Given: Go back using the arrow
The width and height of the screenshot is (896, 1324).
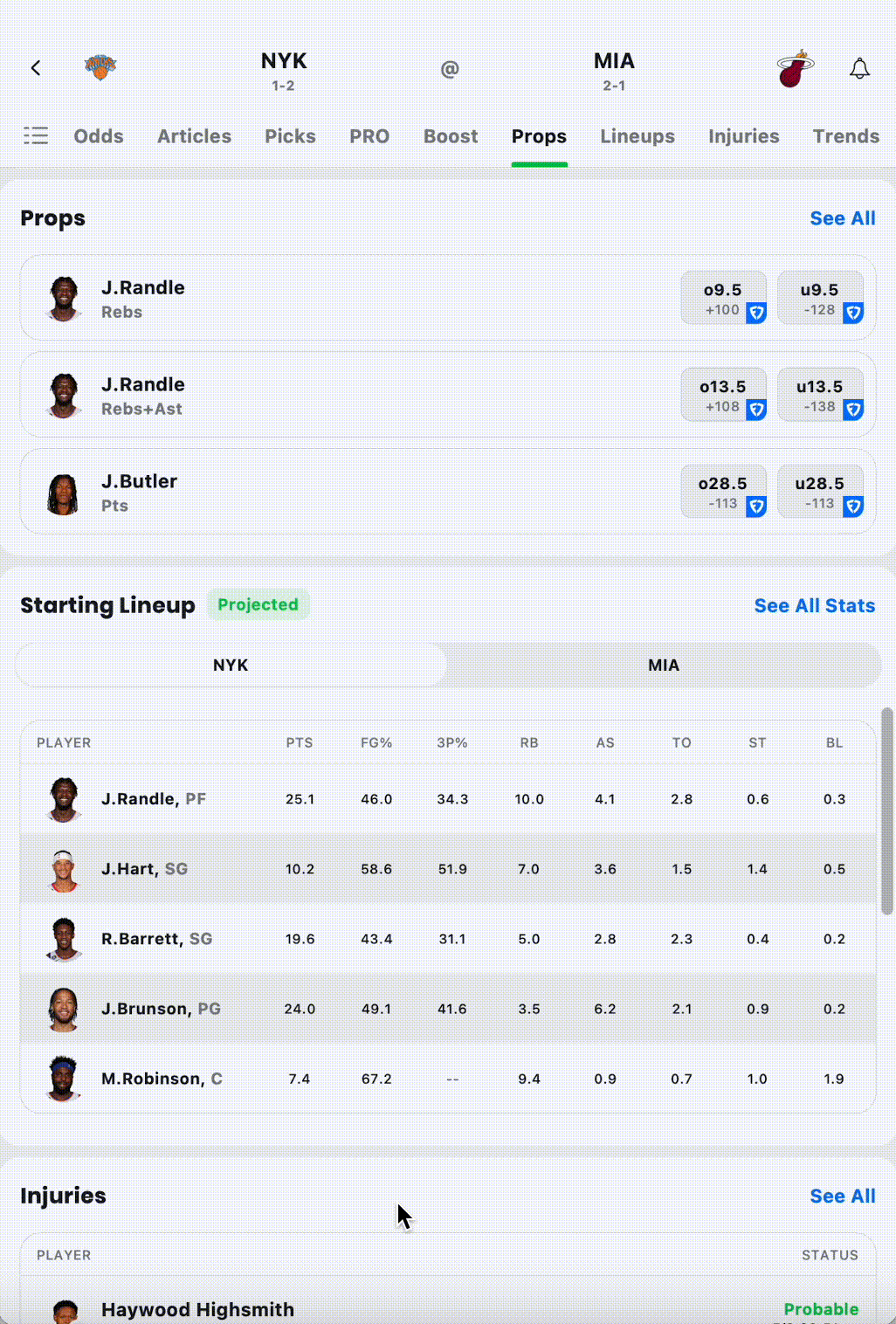Looking at the screenshot, I should pyautogui.click(x=36, y=68).
